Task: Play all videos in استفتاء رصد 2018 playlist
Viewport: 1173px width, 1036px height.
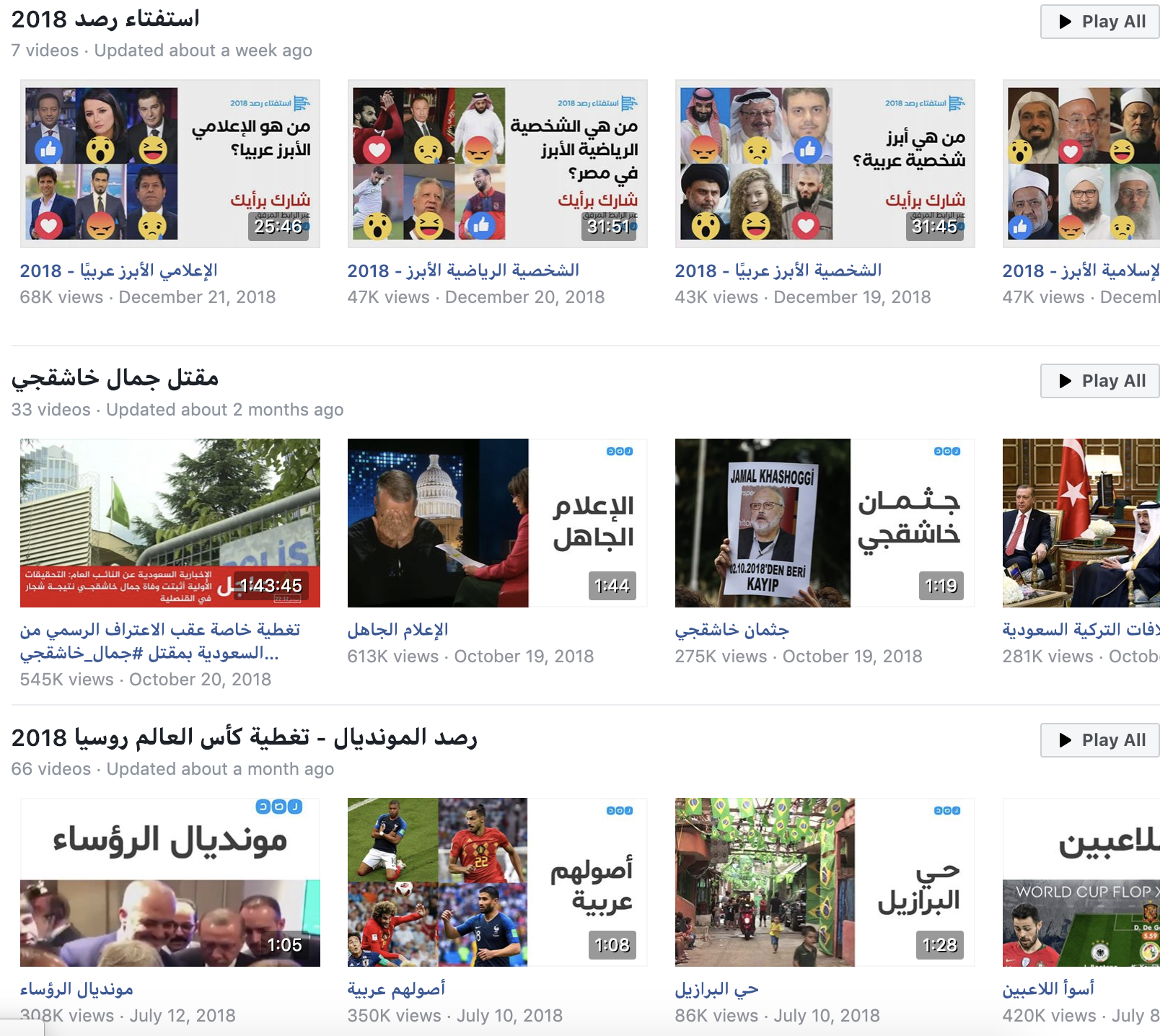Action: coord(1099,22)
